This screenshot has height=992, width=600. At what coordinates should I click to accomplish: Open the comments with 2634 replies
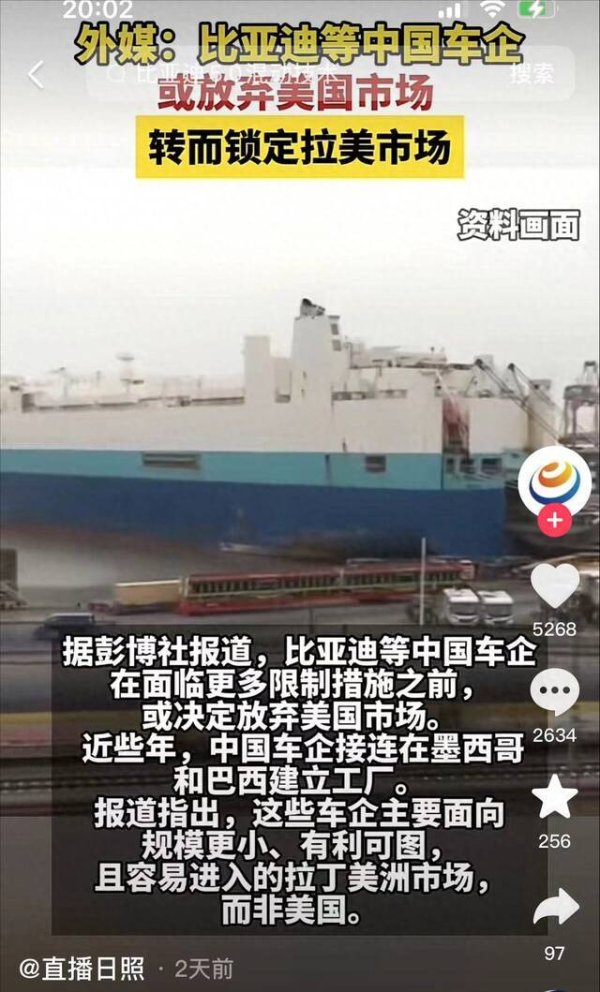click(x=555, y=693)
